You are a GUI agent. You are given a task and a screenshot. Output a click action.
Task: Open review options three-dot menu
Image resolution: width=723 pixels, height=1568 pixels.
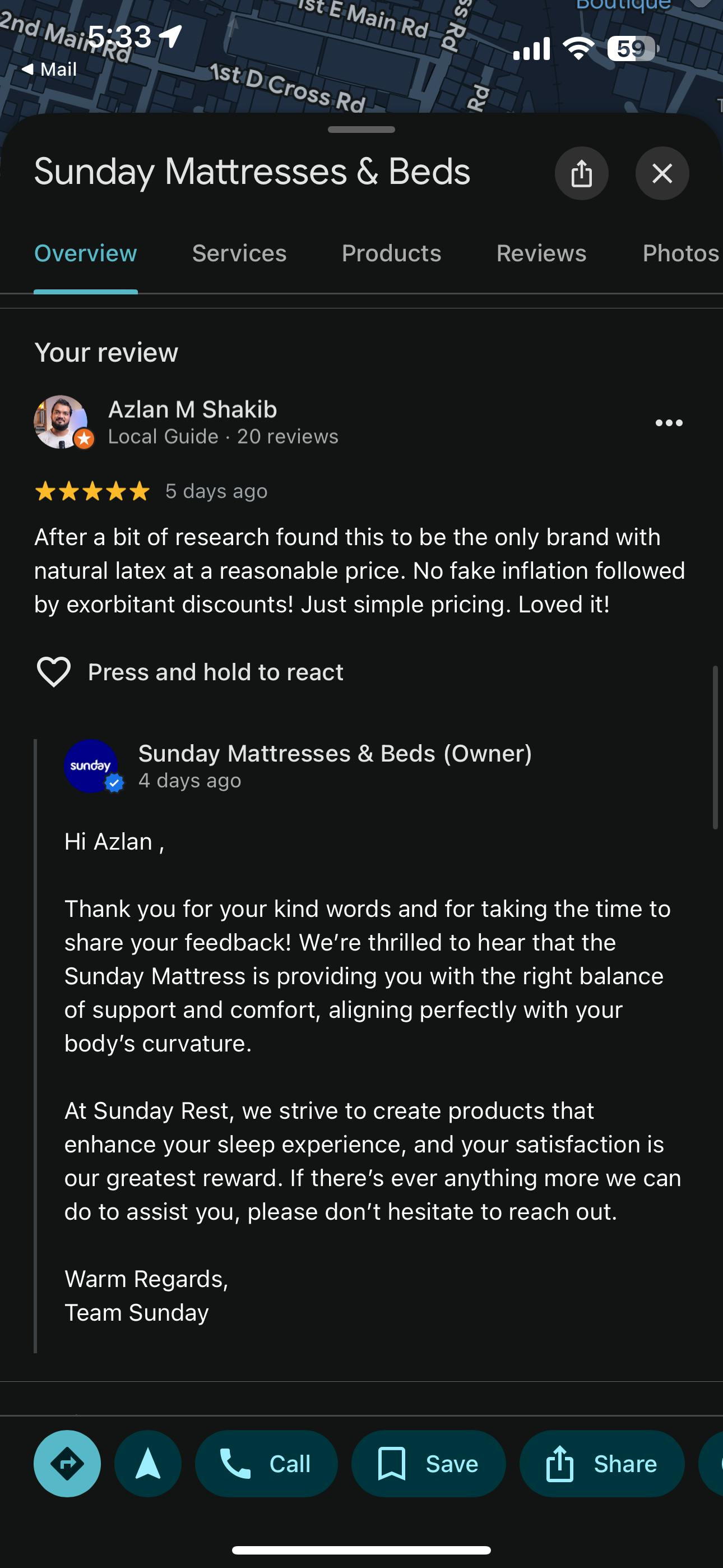(669, 423)
